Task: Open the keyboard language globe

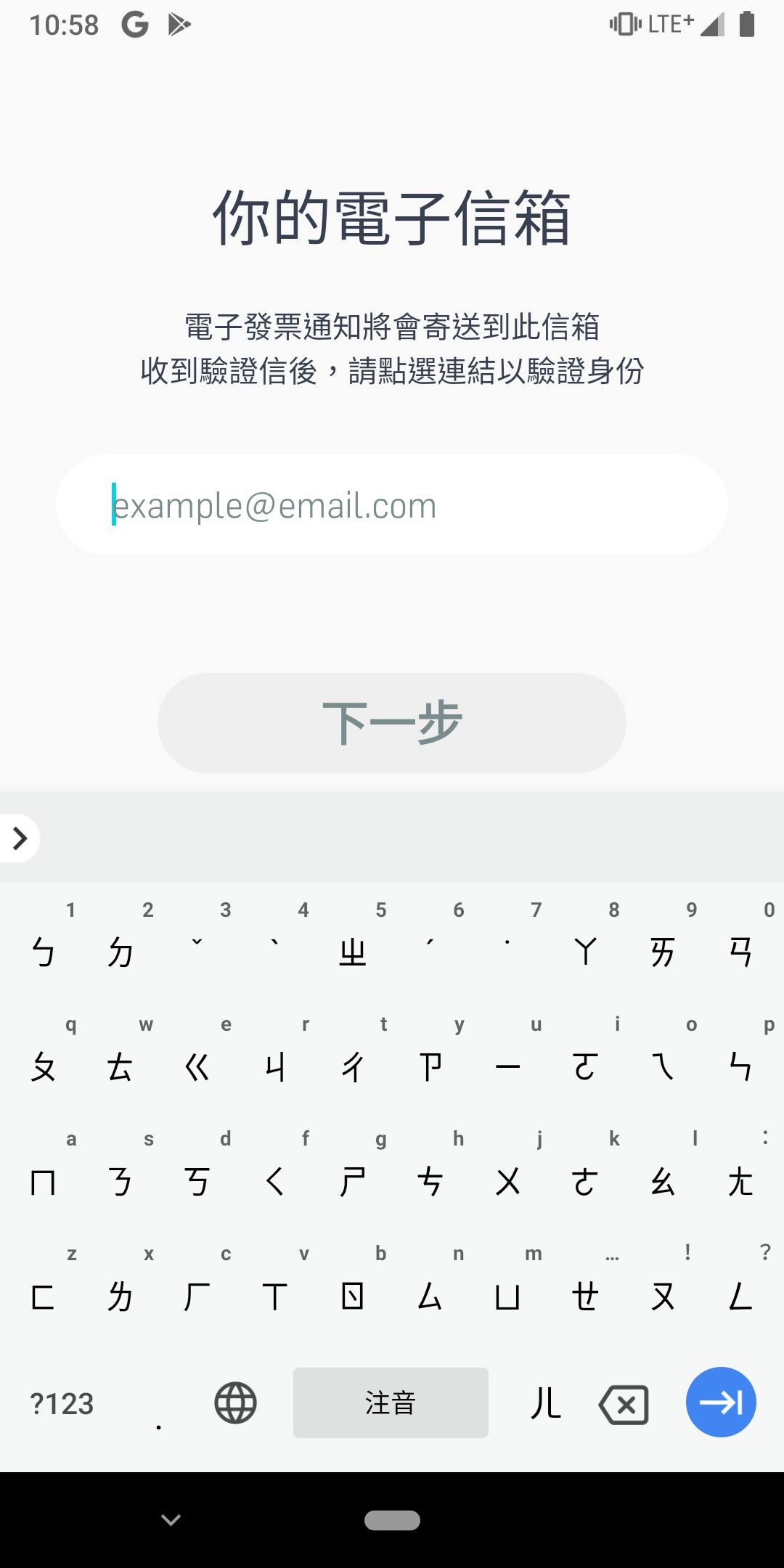Action: (235, 1402)
